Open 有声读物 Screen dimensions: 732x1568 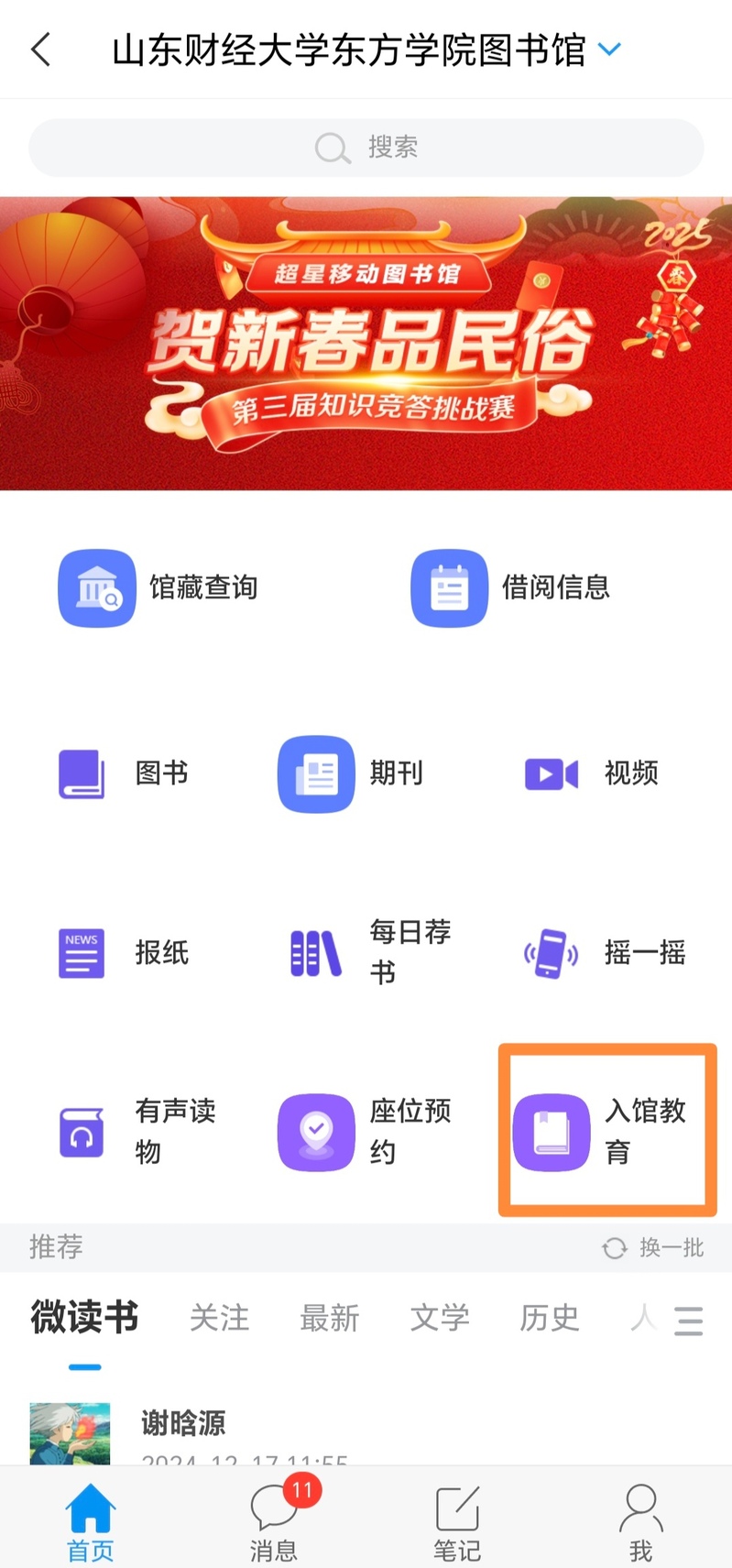coord(137,1132)
